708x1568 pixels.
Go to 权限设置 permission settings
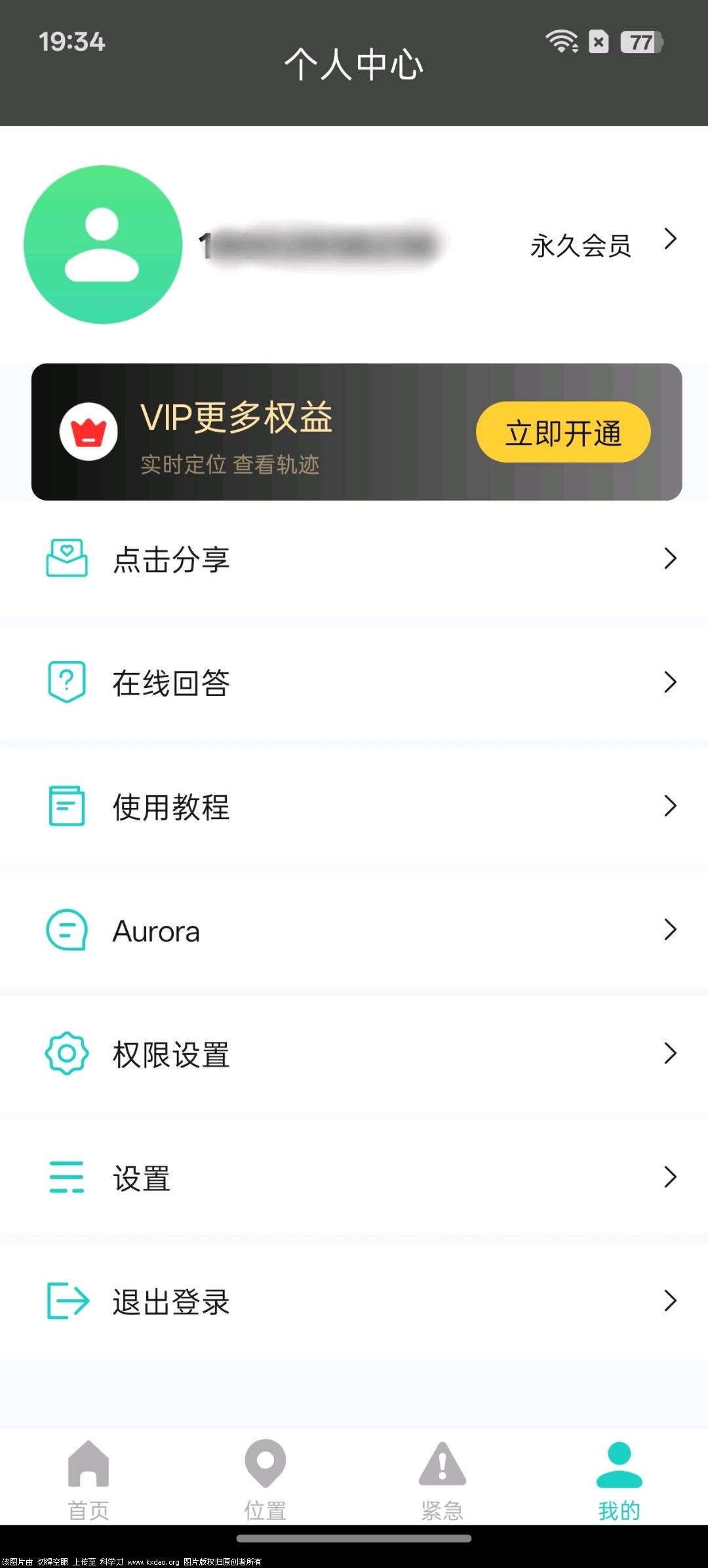(x=354, y=1054)
